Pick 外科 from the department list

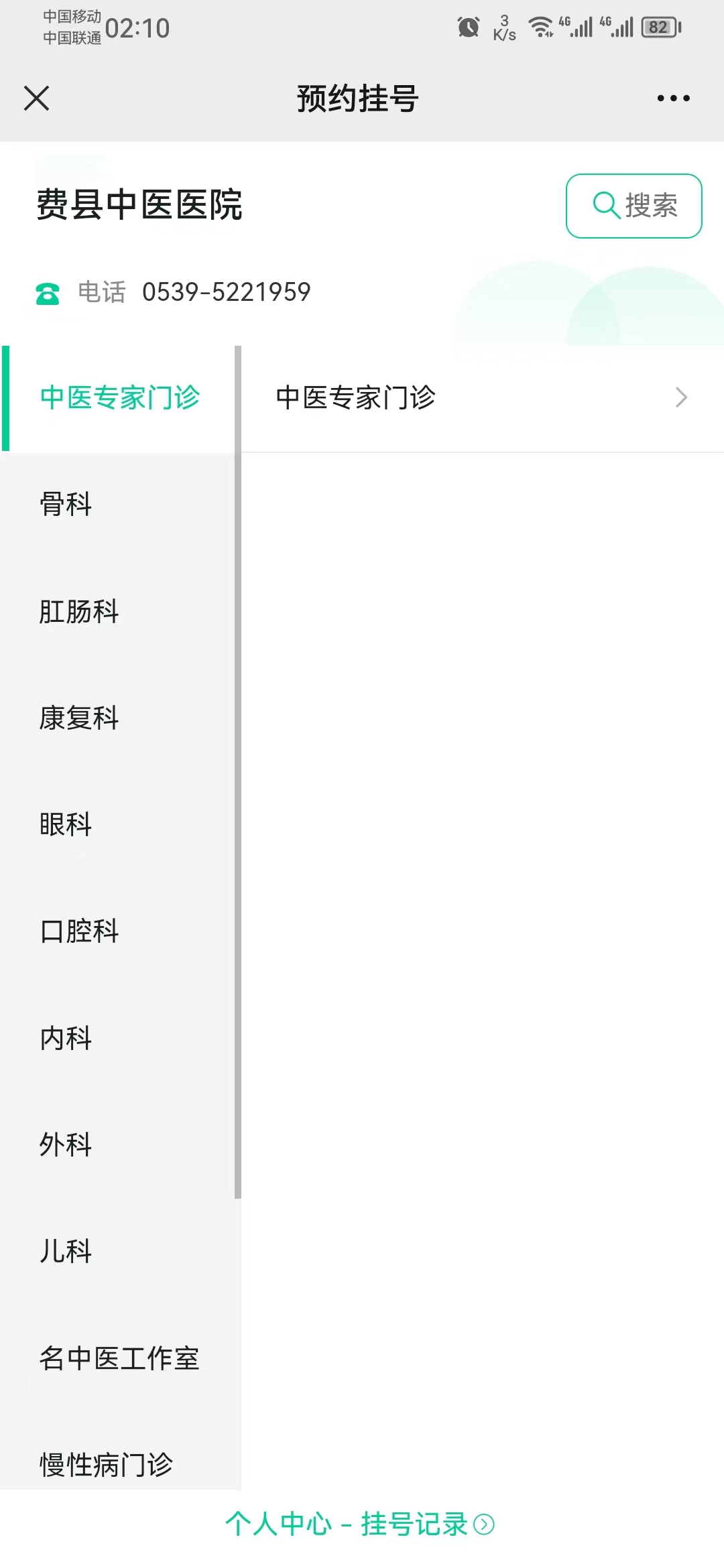[66, 1145]
